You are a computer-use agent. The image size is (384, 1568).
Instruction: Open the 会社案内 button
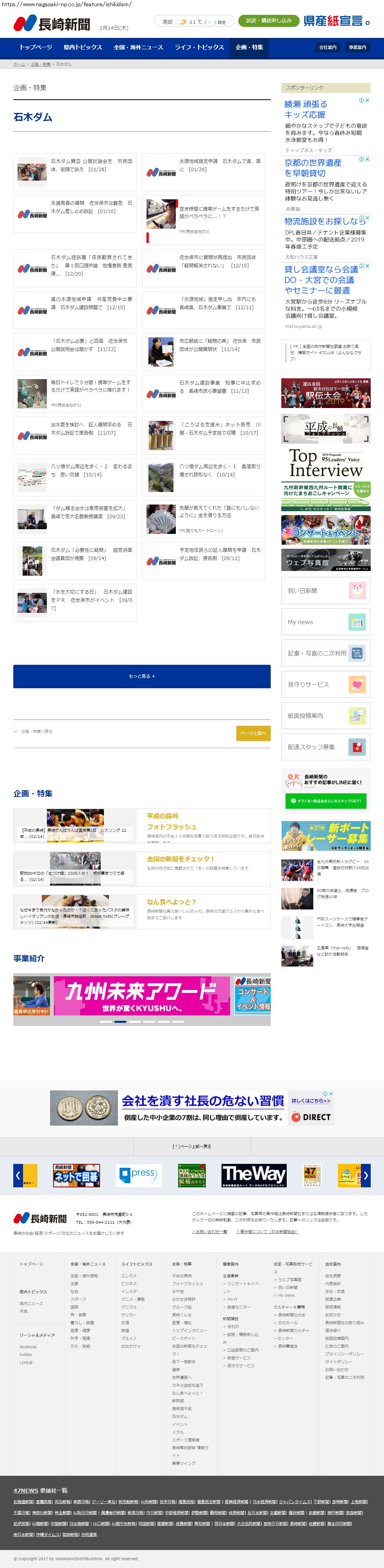pyautogui.click(x=328, y=47)
